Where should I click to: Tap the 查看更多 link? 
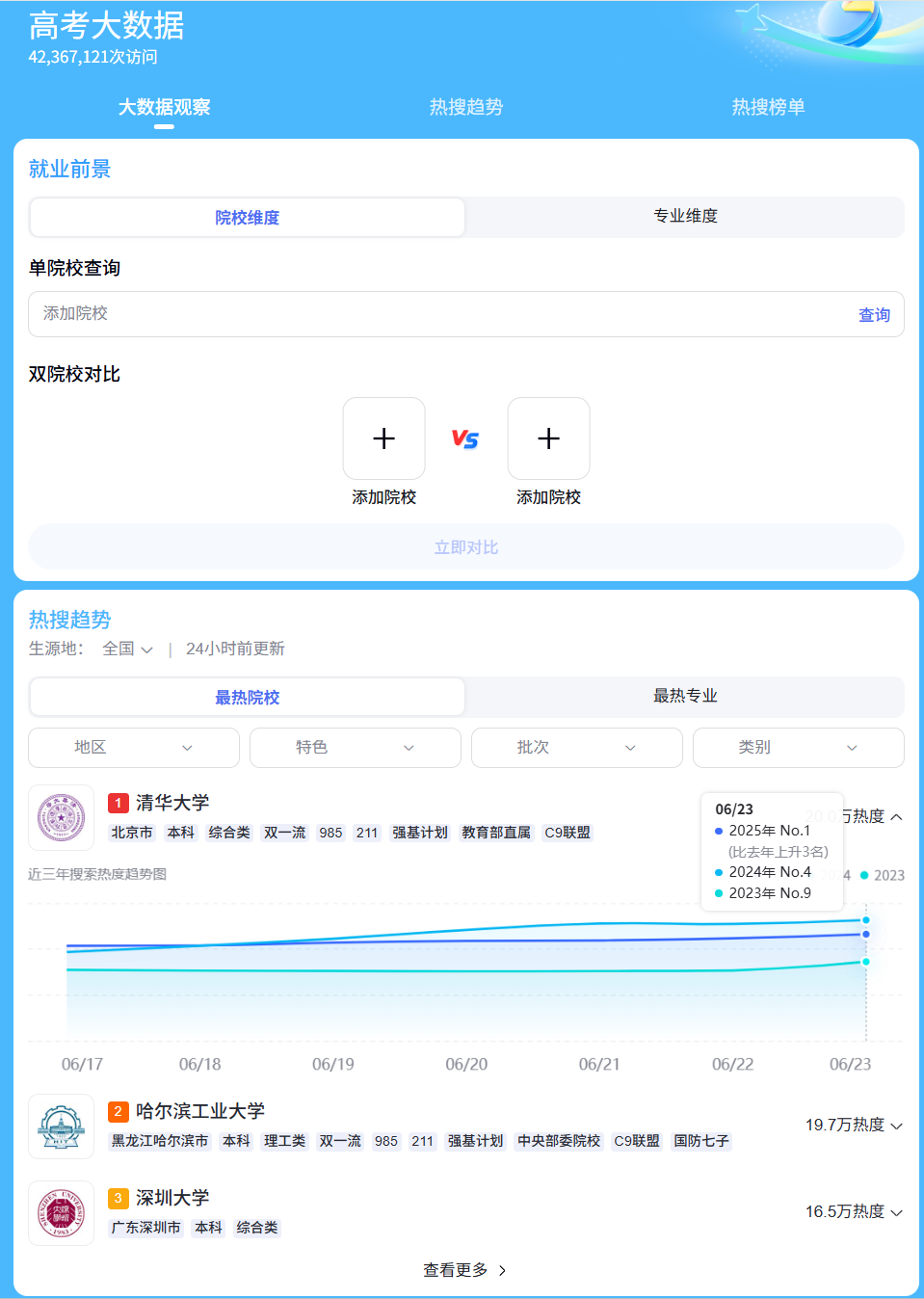click(465, 1270)
